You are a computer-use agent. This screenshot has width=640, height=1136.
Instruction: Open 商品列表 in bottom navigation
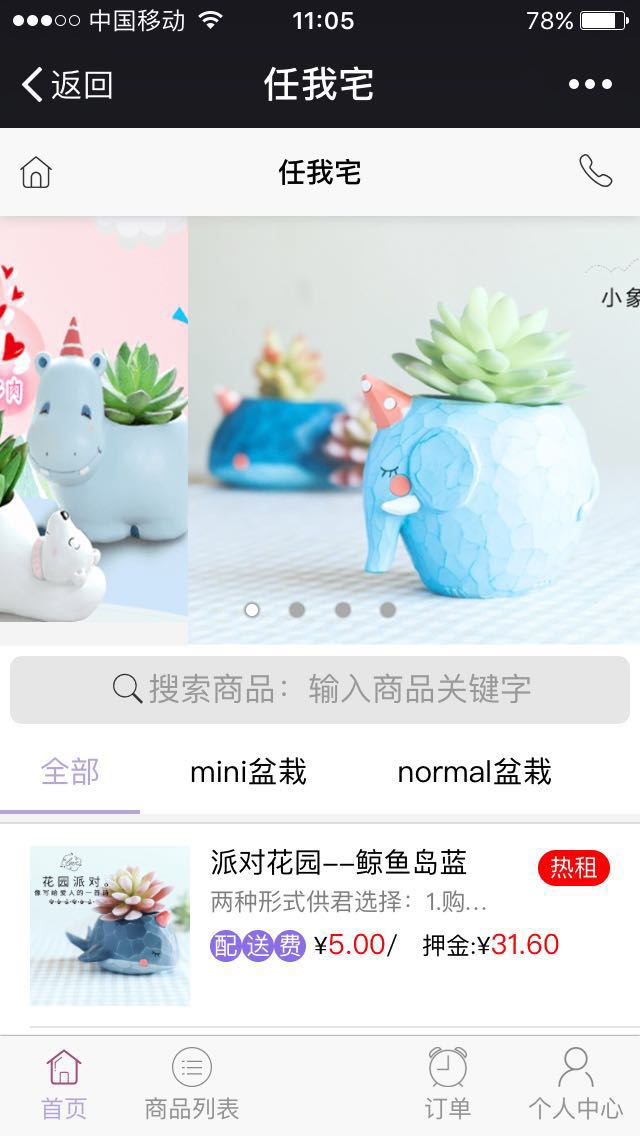tap(192, 1085)
